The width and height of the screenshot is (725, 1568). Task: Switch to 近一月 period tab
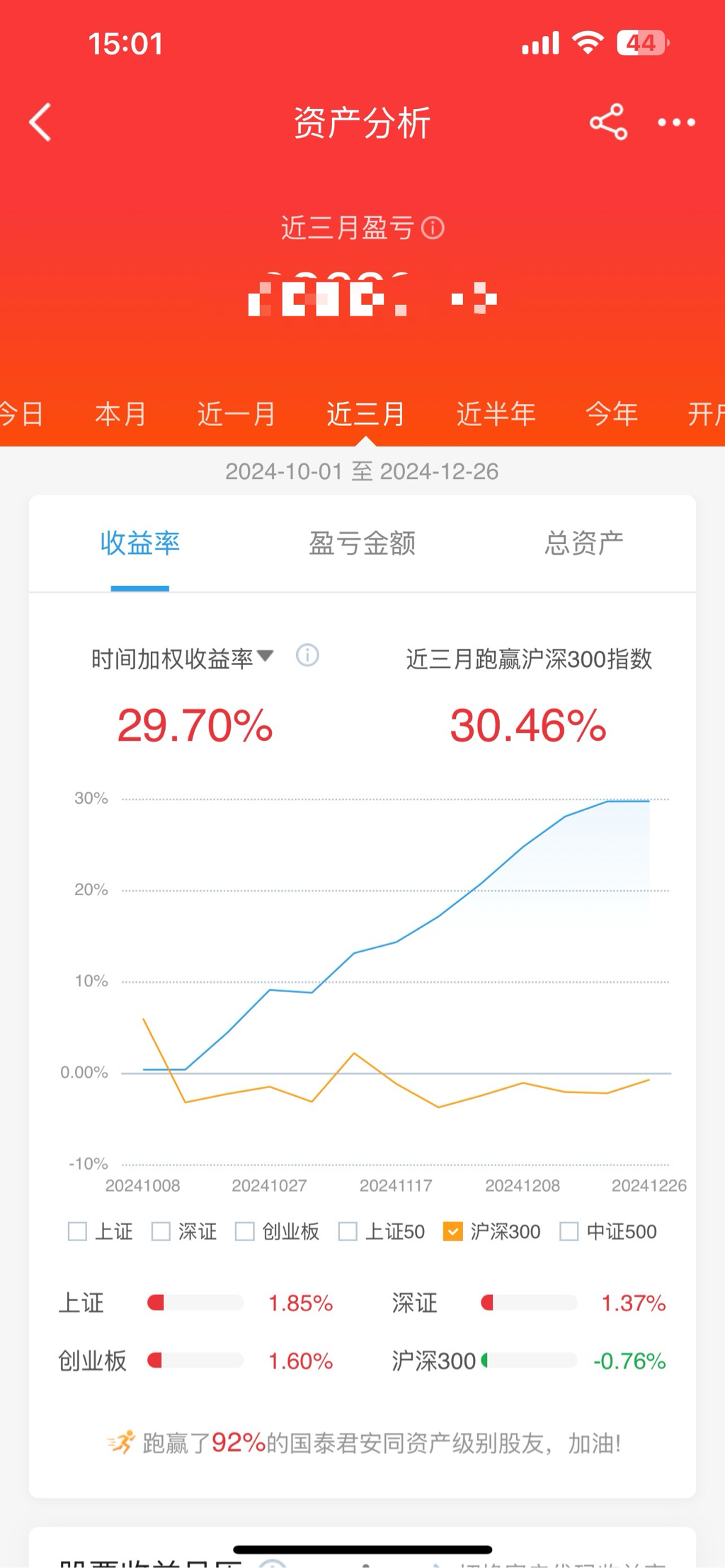(236, 413)
